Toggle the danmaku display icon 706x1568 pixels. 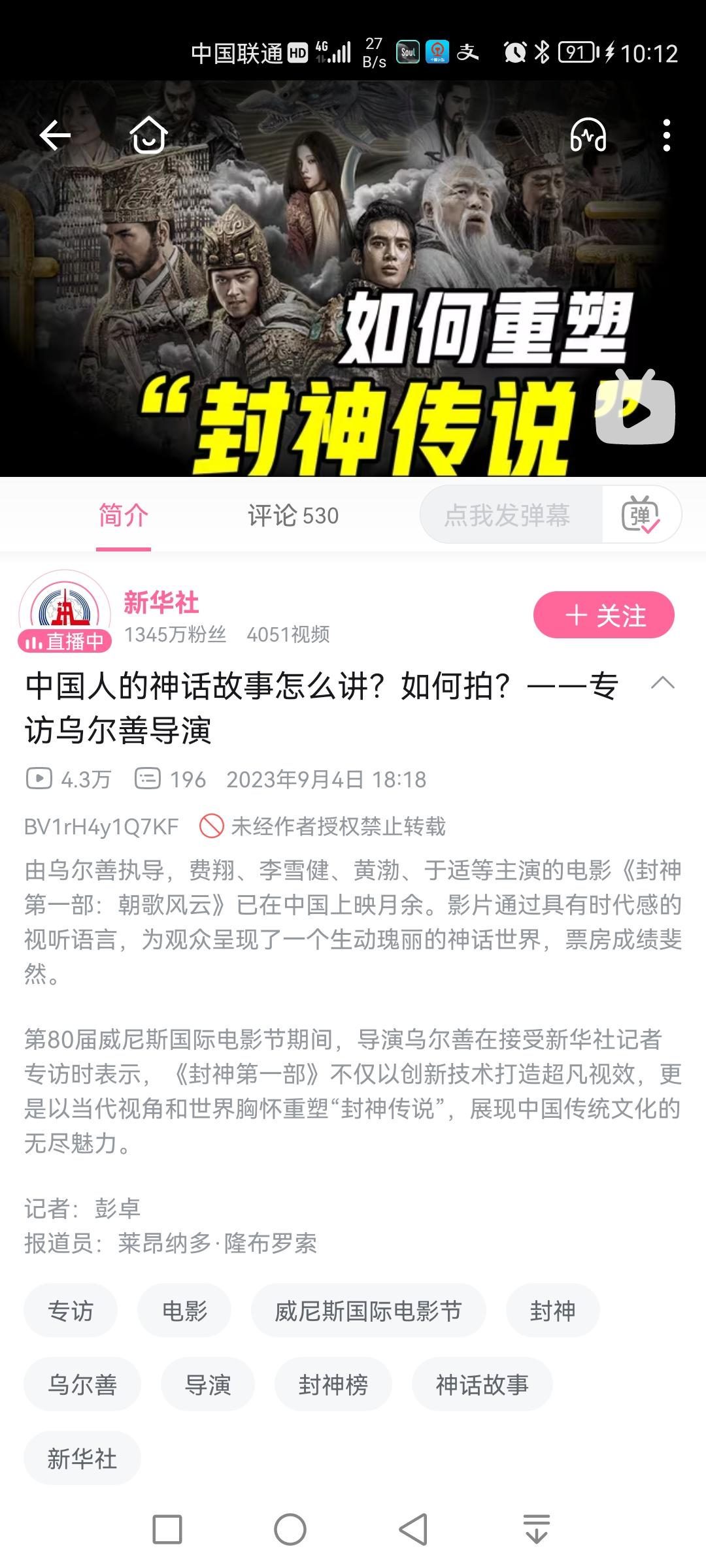pos(641,515)
